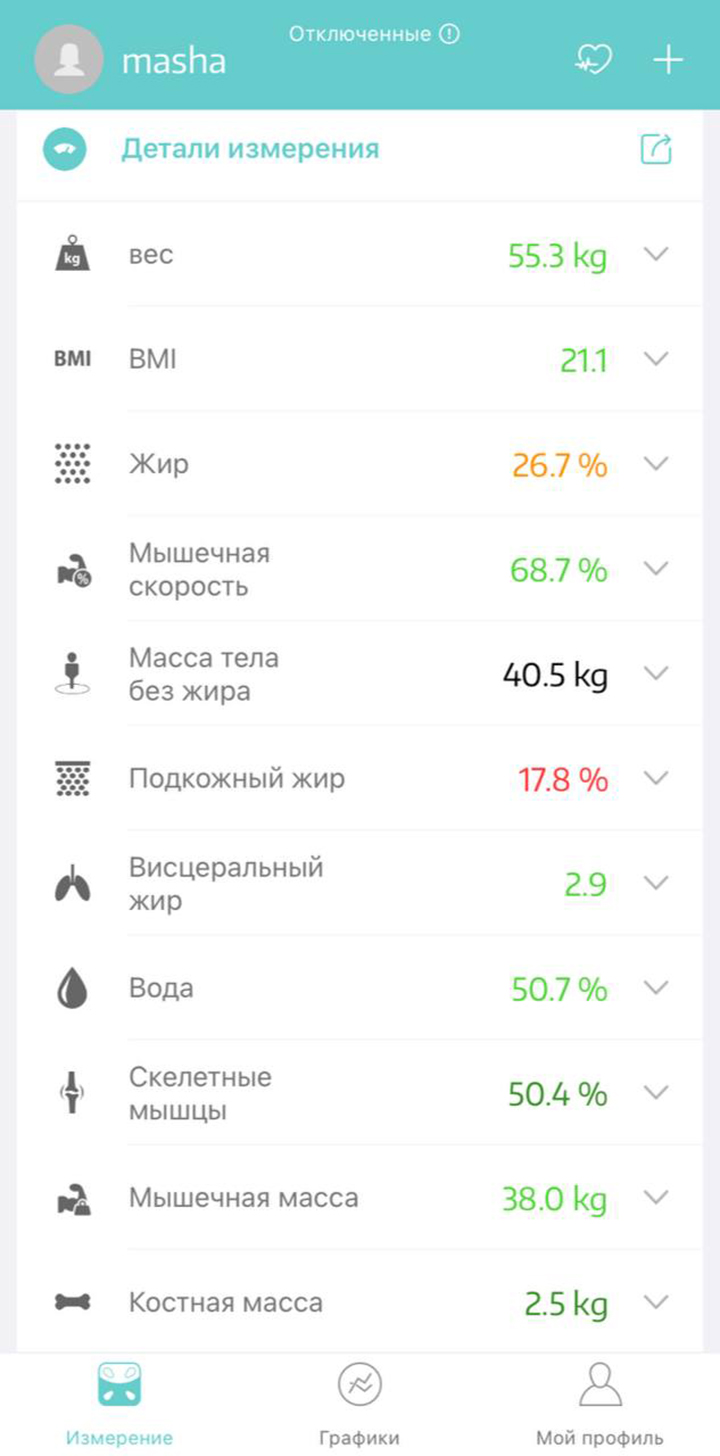The width and height of the screenshot is (720, 1456).
Task: Select the Измерение tab
Action: [119, 1404]
